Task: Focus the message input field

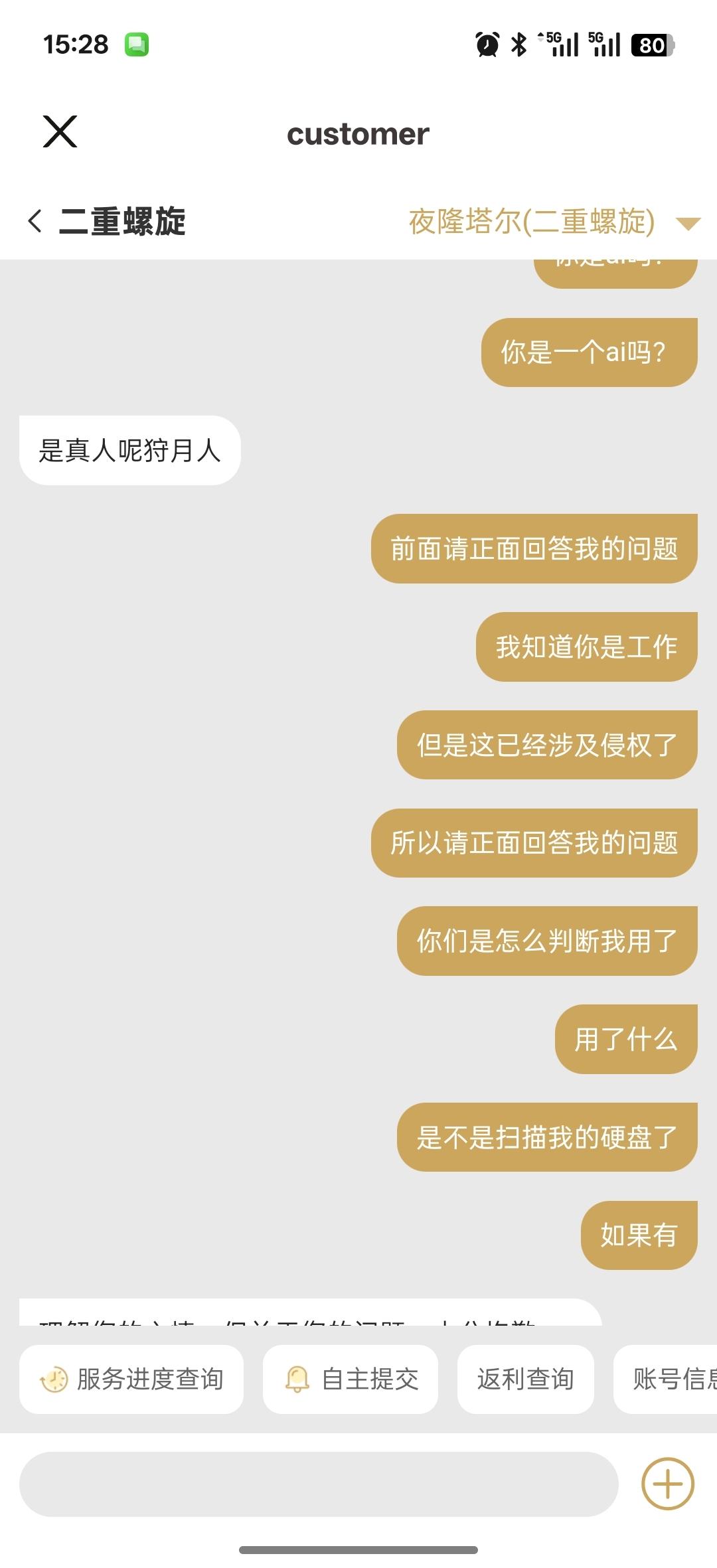Action: tap(319, 1484)
